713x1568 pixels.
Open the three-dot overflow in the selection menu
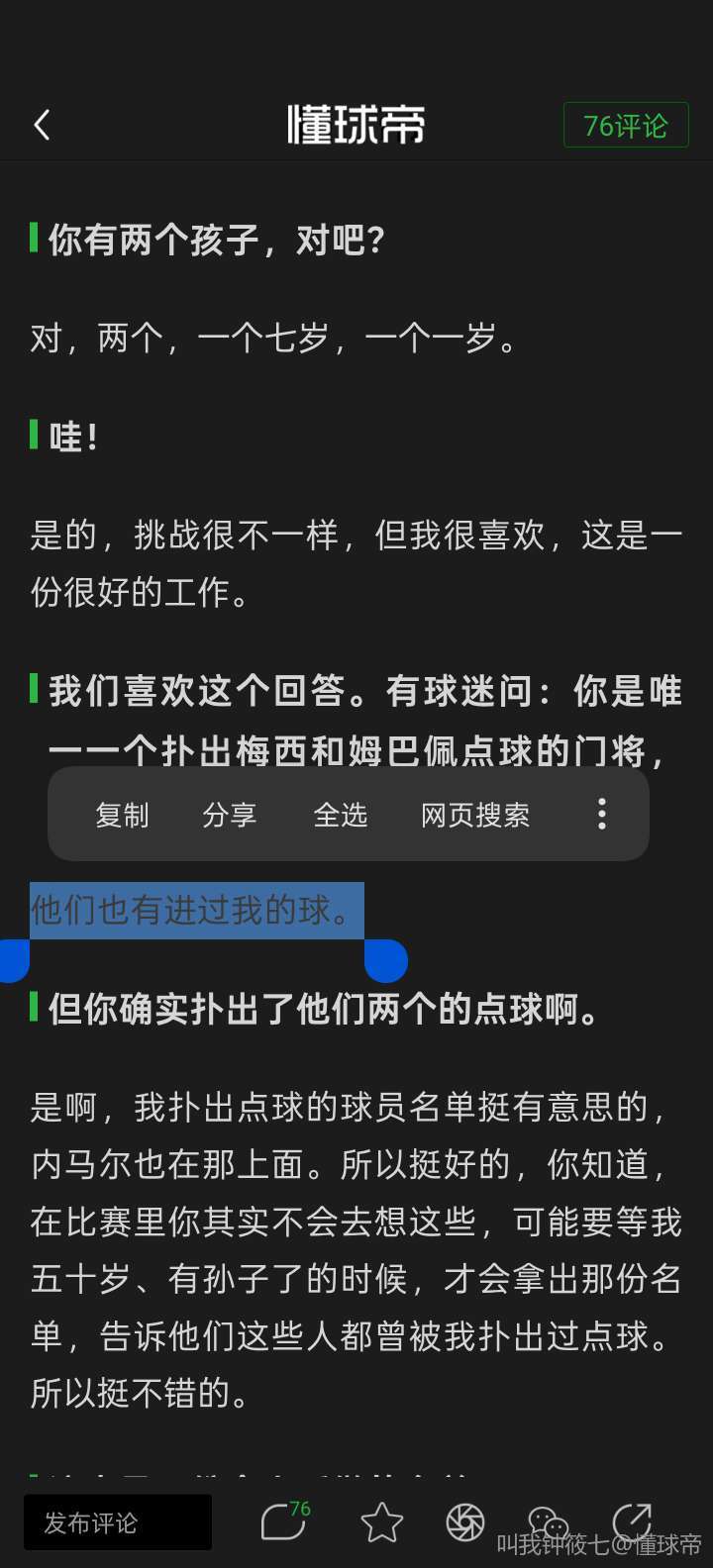click(601, 814)
